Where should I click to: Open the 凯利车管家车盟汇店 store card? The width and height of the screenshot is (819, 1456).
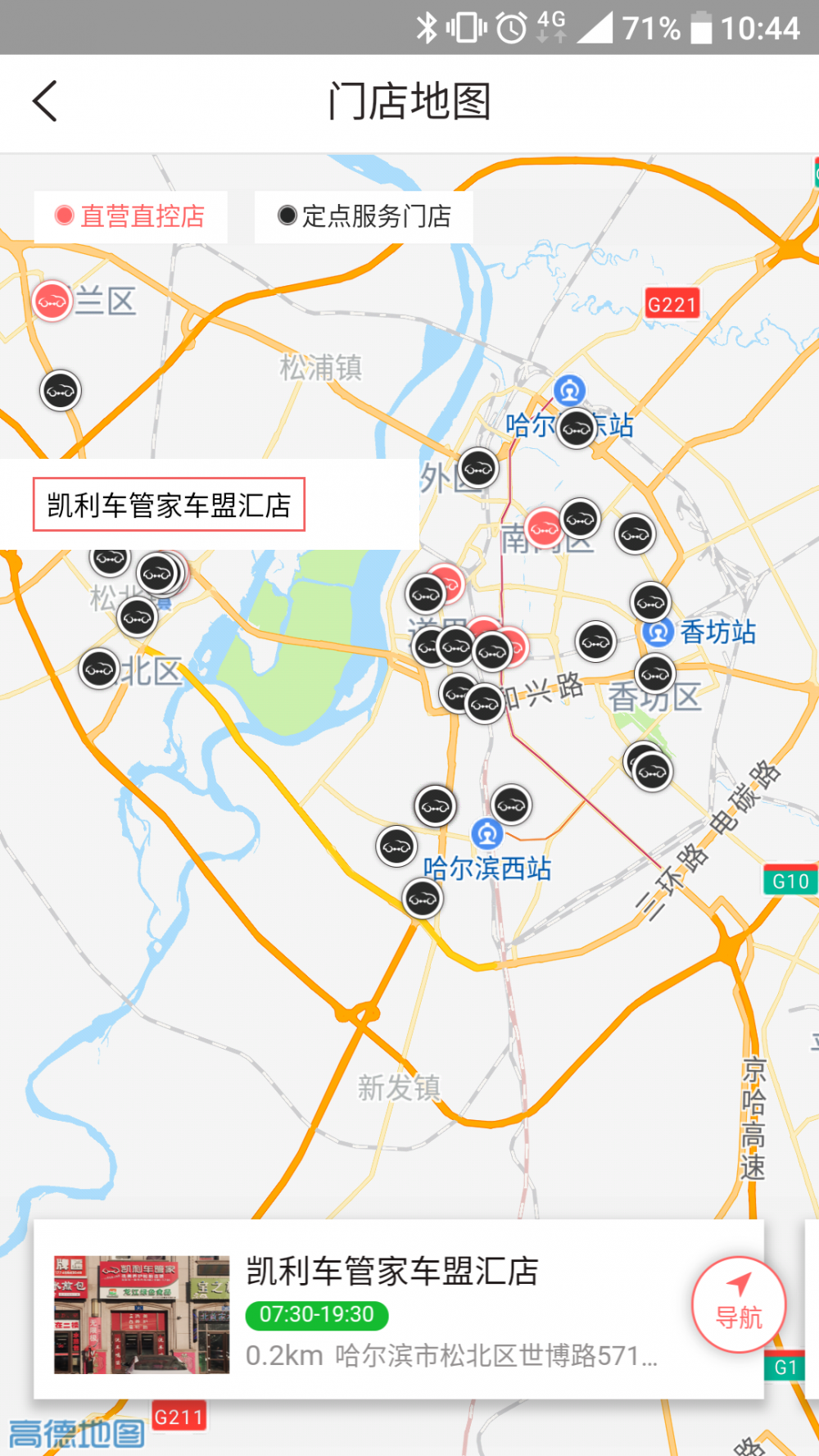(399, 1309)
